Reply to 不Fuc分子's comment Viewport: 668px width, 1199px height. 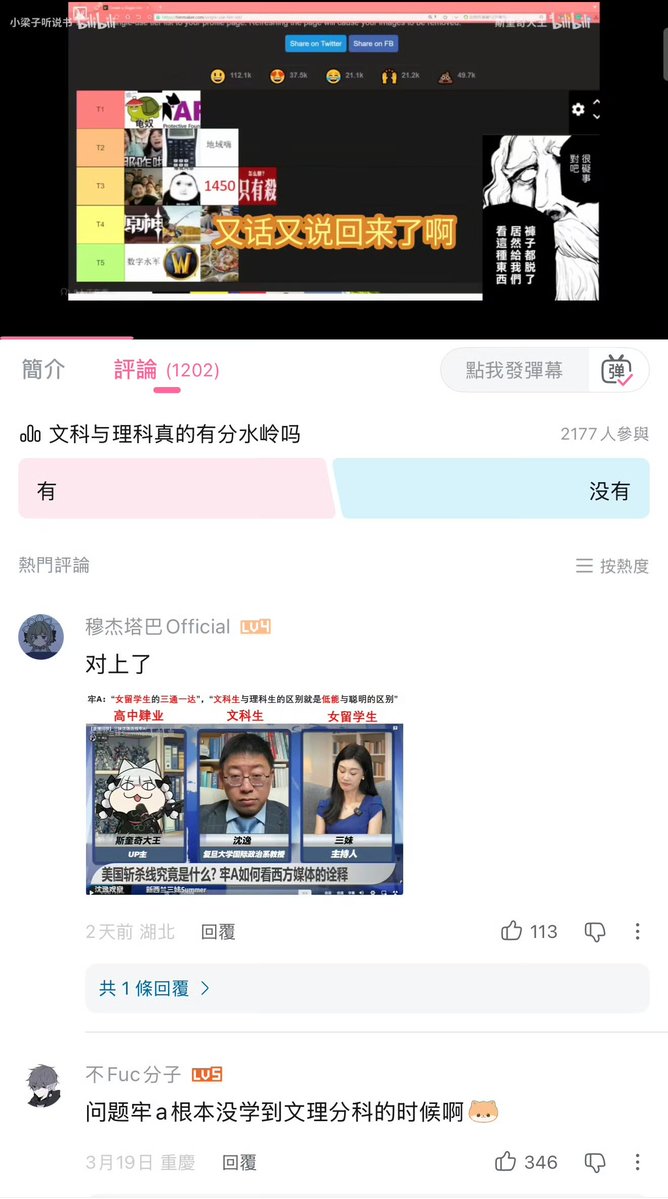pyautogui.click(x=239, y=1162)
